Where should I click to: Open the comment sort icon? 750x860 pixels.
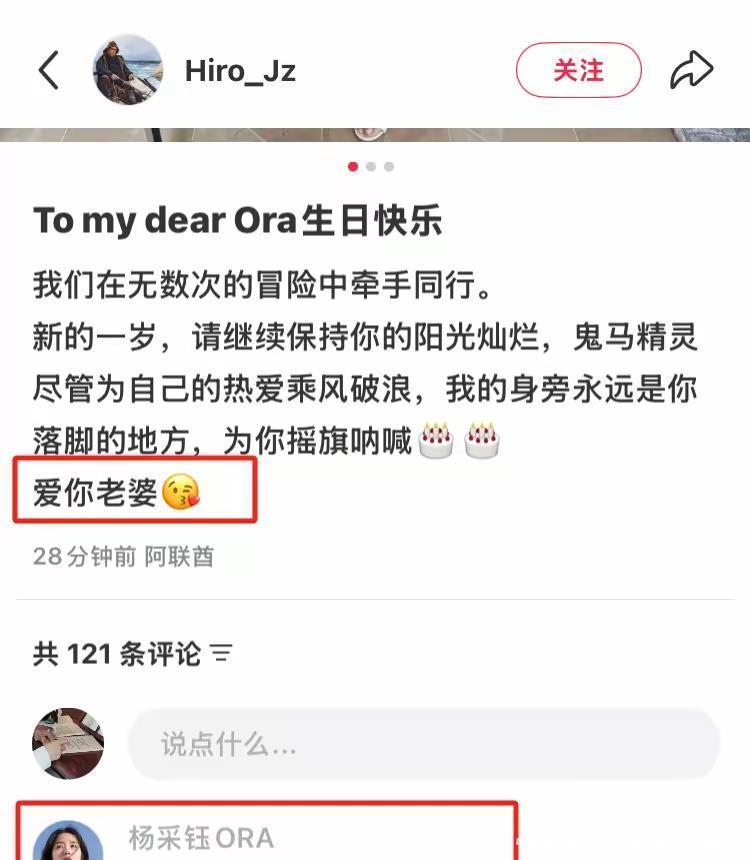[221, 655]
